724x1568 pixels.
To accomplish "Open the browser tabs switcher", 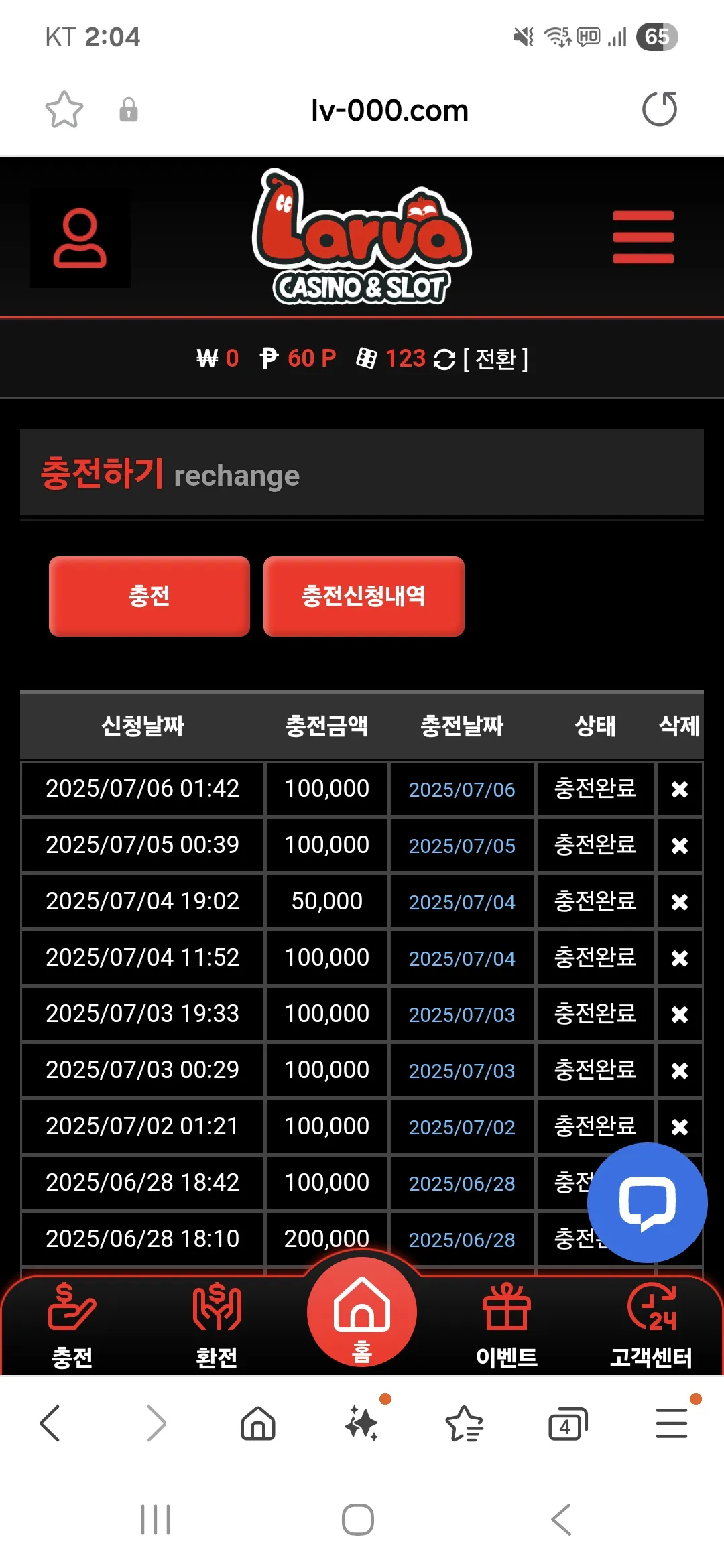I will (568, 1423).
